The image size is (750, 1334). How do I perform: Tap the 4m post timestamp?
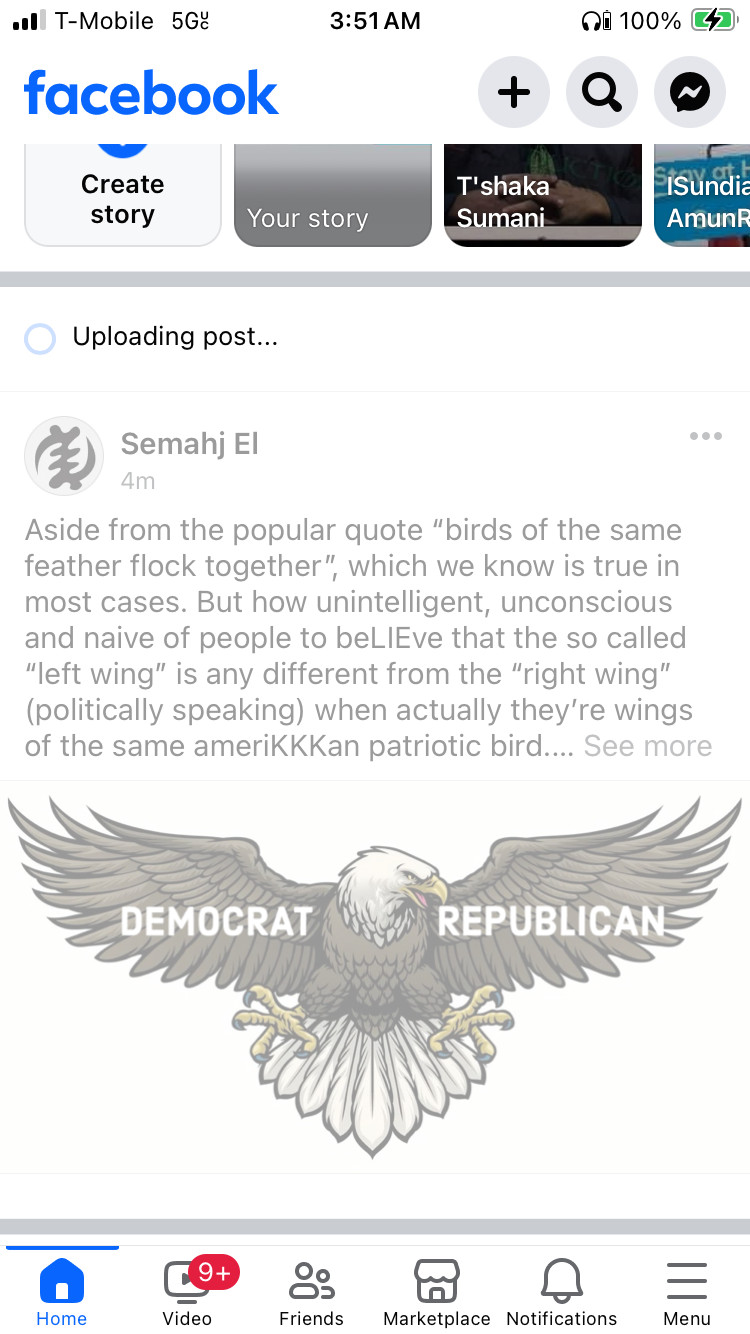[x=137, y=481]
